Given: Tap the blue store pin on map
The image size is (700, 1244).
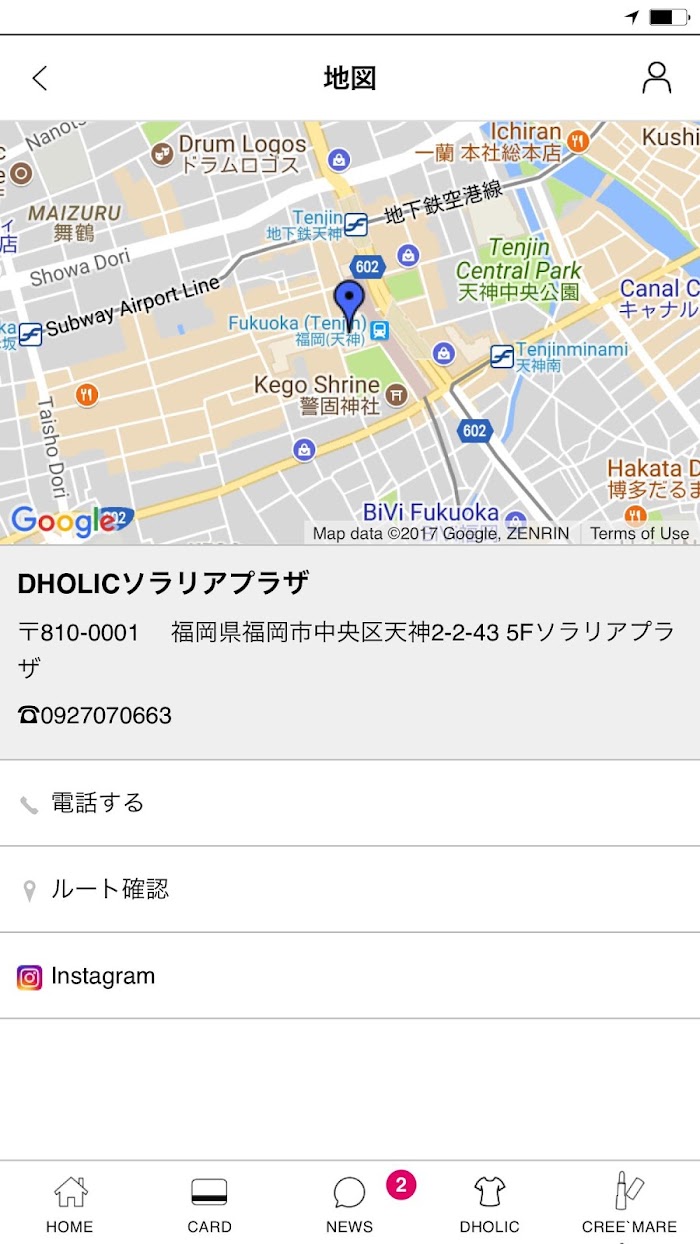Looking at the screenshot, I should [x=349, y=304].
